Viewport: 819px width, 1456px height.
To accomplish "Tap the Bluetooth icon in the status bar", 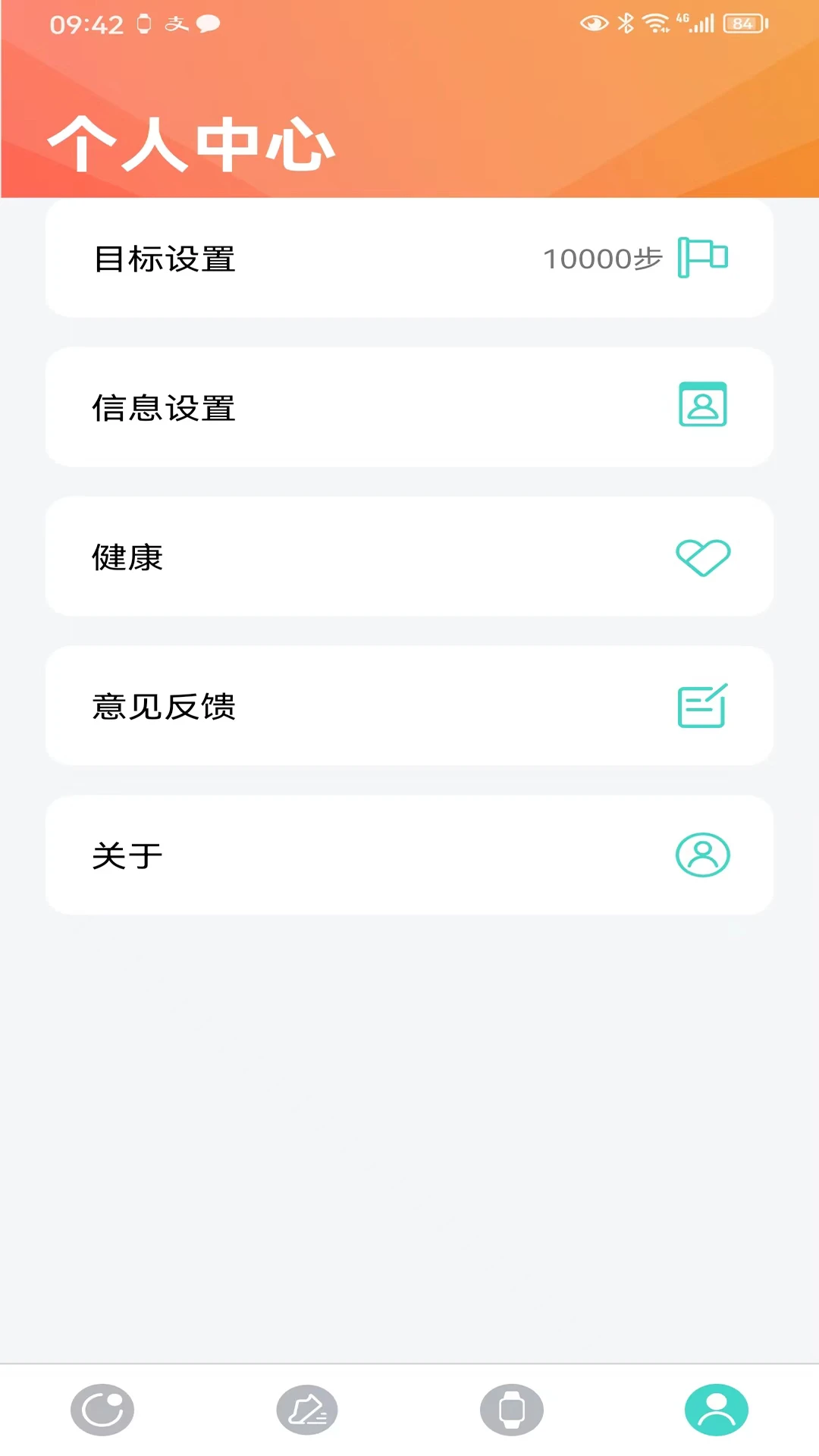I will (x=626, y=23).
